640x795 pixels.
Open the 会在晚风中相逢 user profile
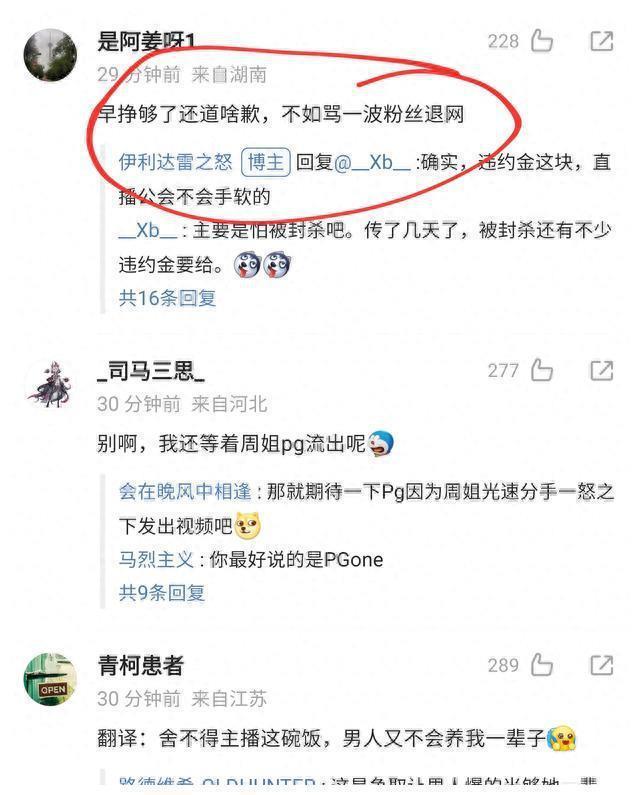point(184,491)
